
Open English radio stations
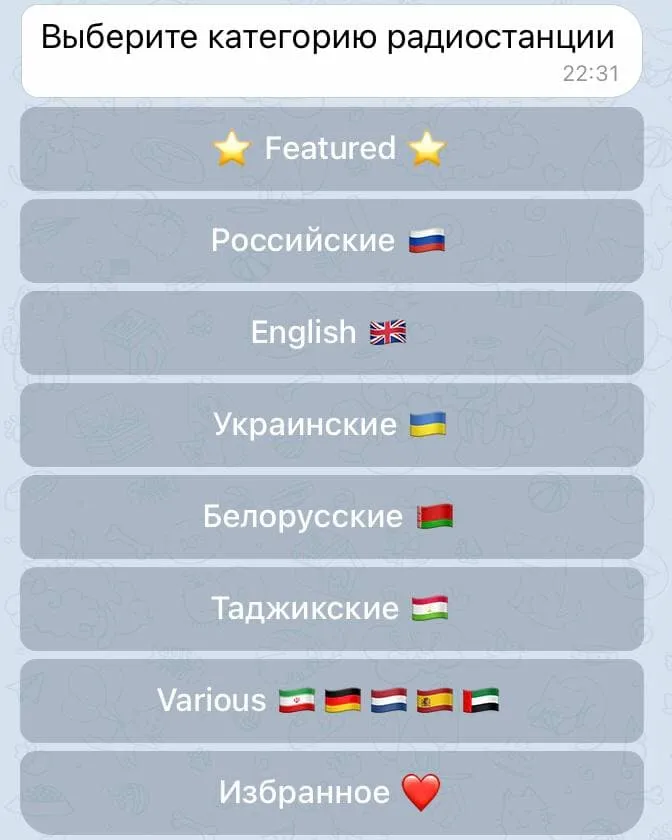pyautogui.click(x=331, y=333)
